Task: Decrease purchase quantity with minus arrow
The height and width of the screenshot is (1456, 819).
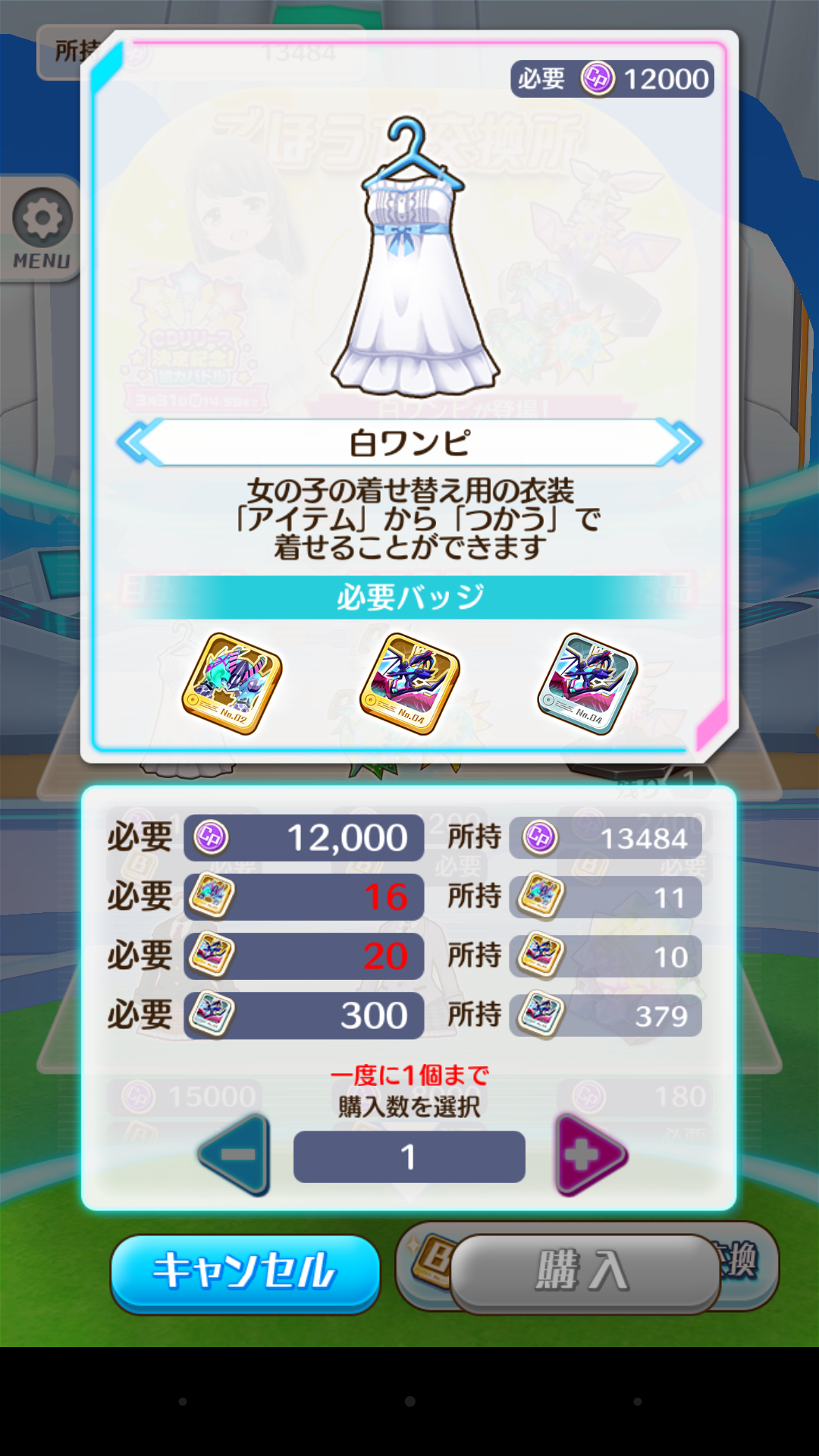Action: pos(237,1155)
